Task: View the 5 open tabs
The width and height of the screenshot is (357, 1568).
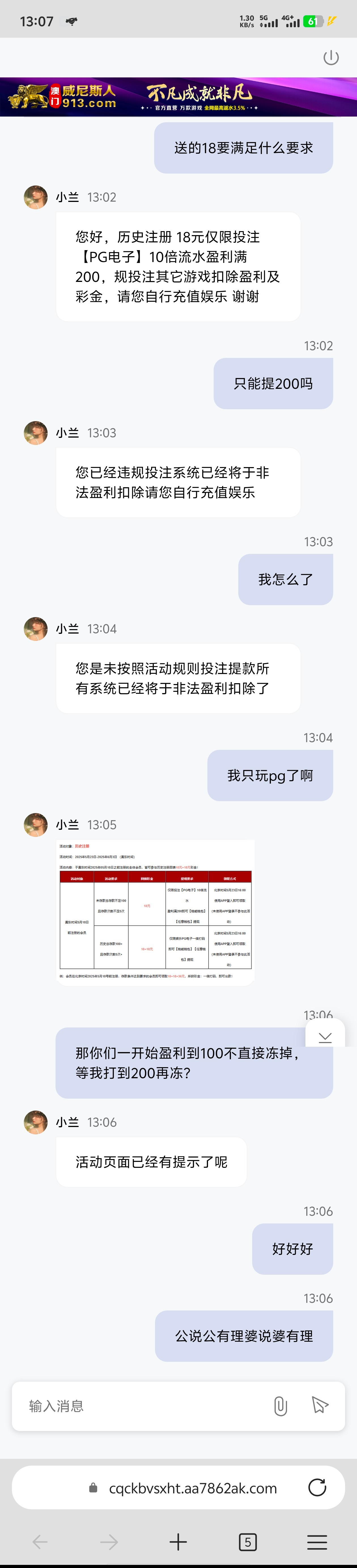Action: 248,1542
